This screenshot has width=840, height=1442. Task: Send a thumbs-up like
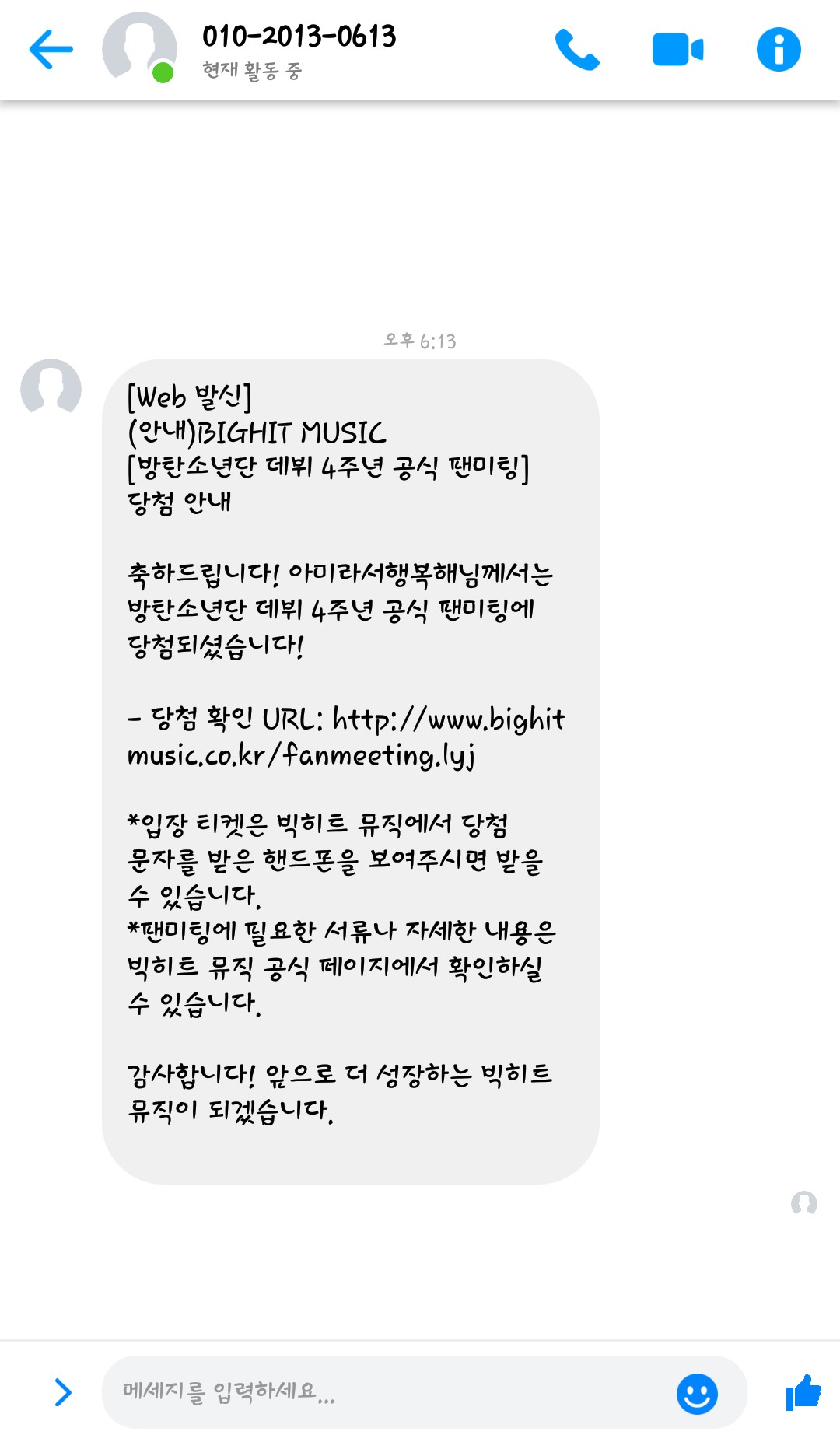[803, 1392]
